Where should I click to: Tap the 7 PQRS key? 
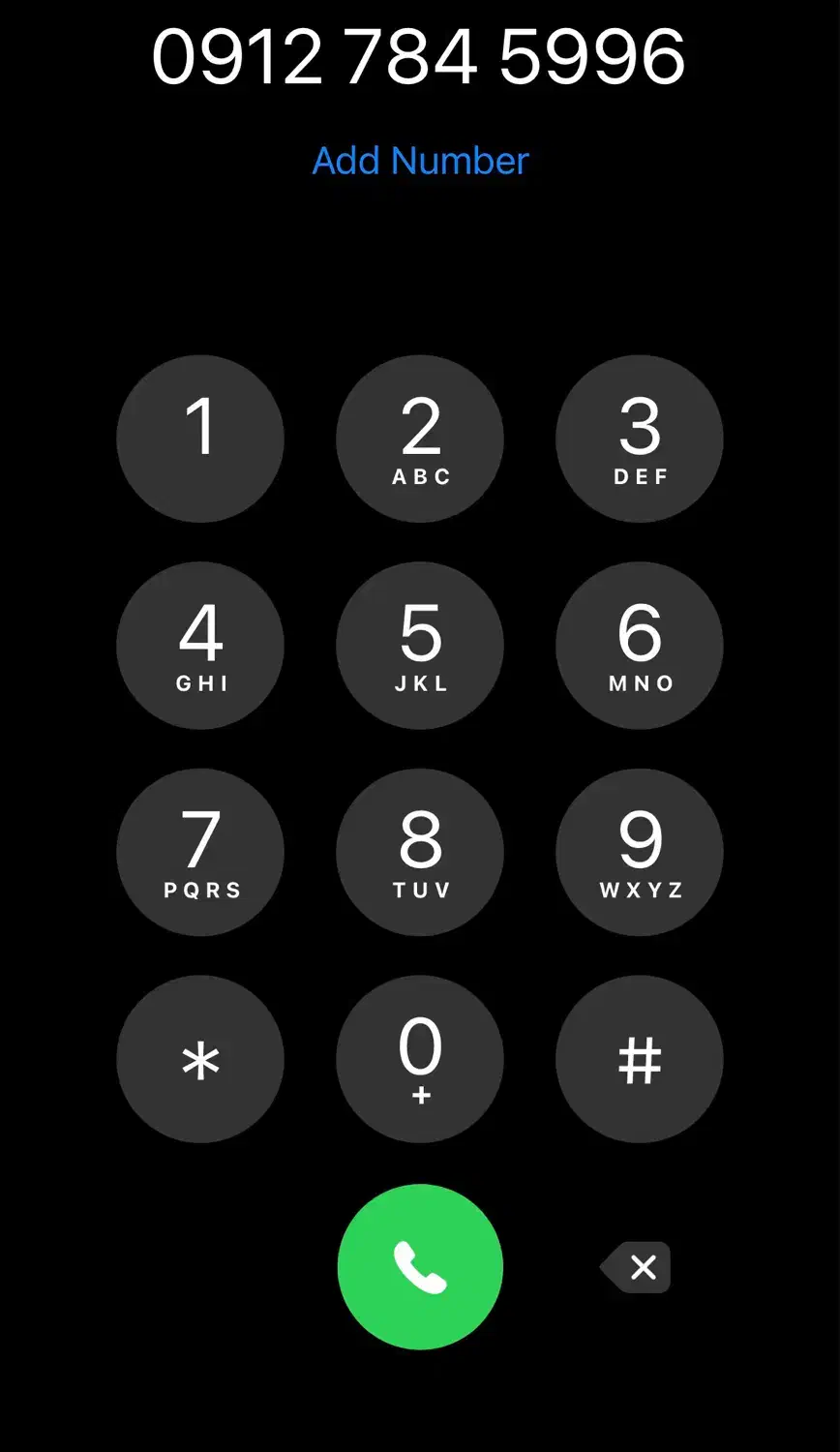click(x=200, y=852)
